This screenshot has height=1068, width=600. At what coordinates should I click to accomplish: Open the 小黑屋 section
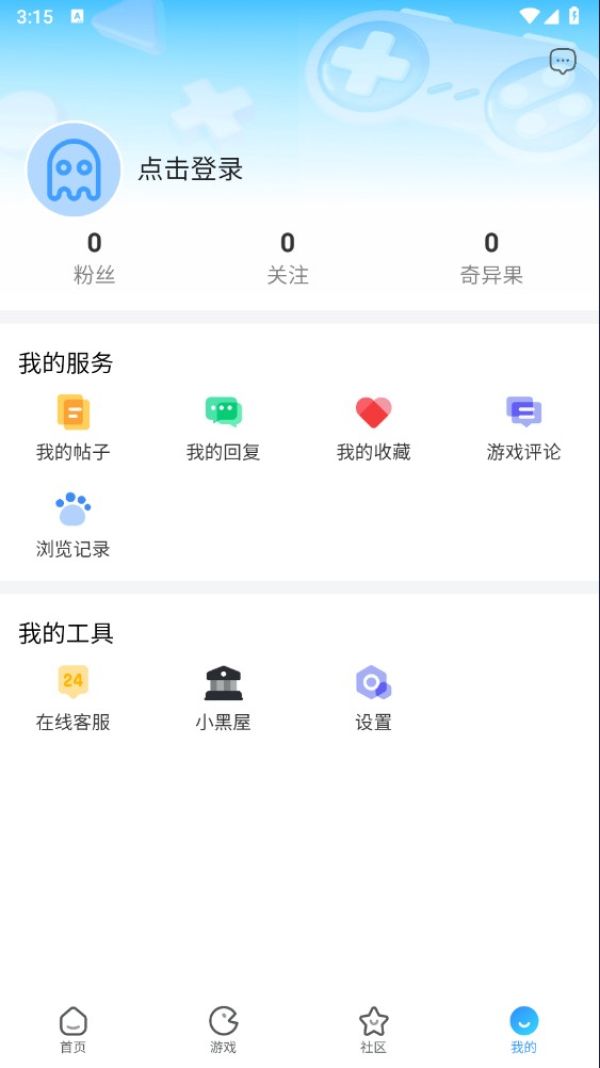tap(223, 697)
